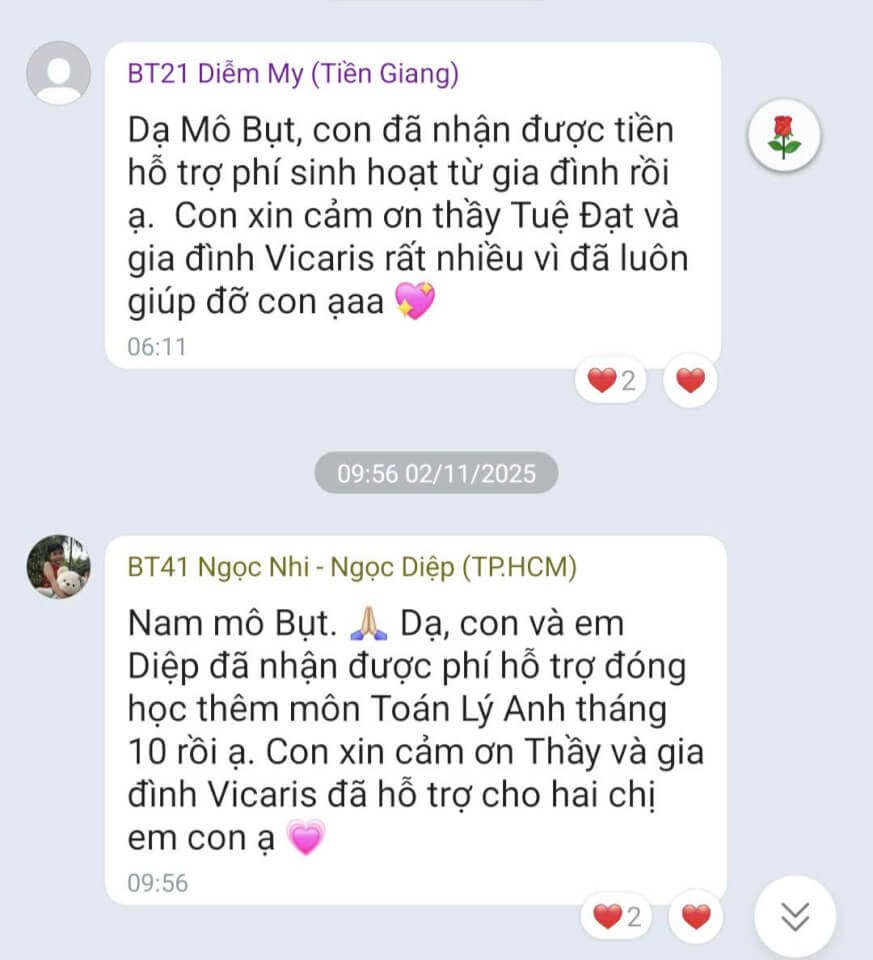
Task: React with a heart to Diễm My's message
Action: 691,381
